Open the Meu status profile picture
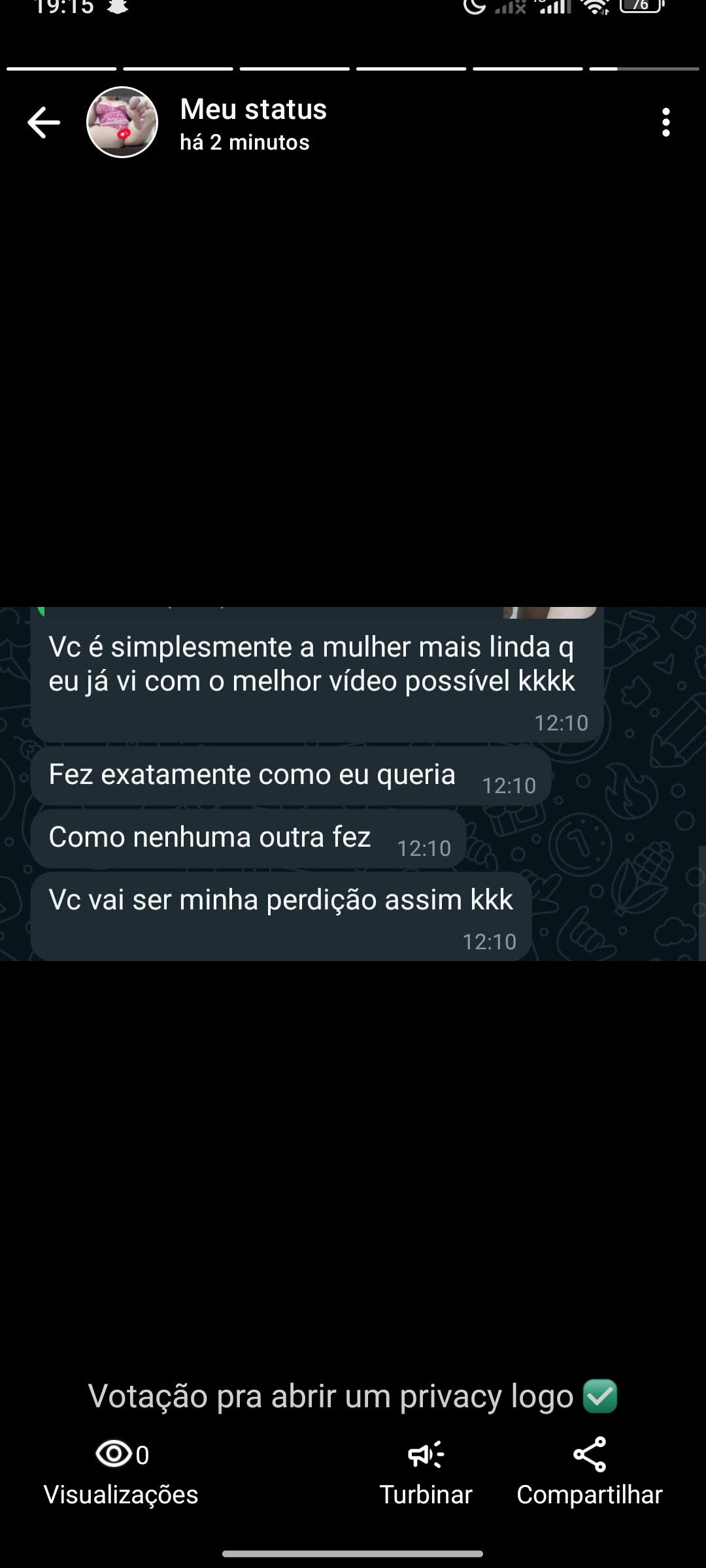Screen dimensions: 706x1568 point(122,123)
